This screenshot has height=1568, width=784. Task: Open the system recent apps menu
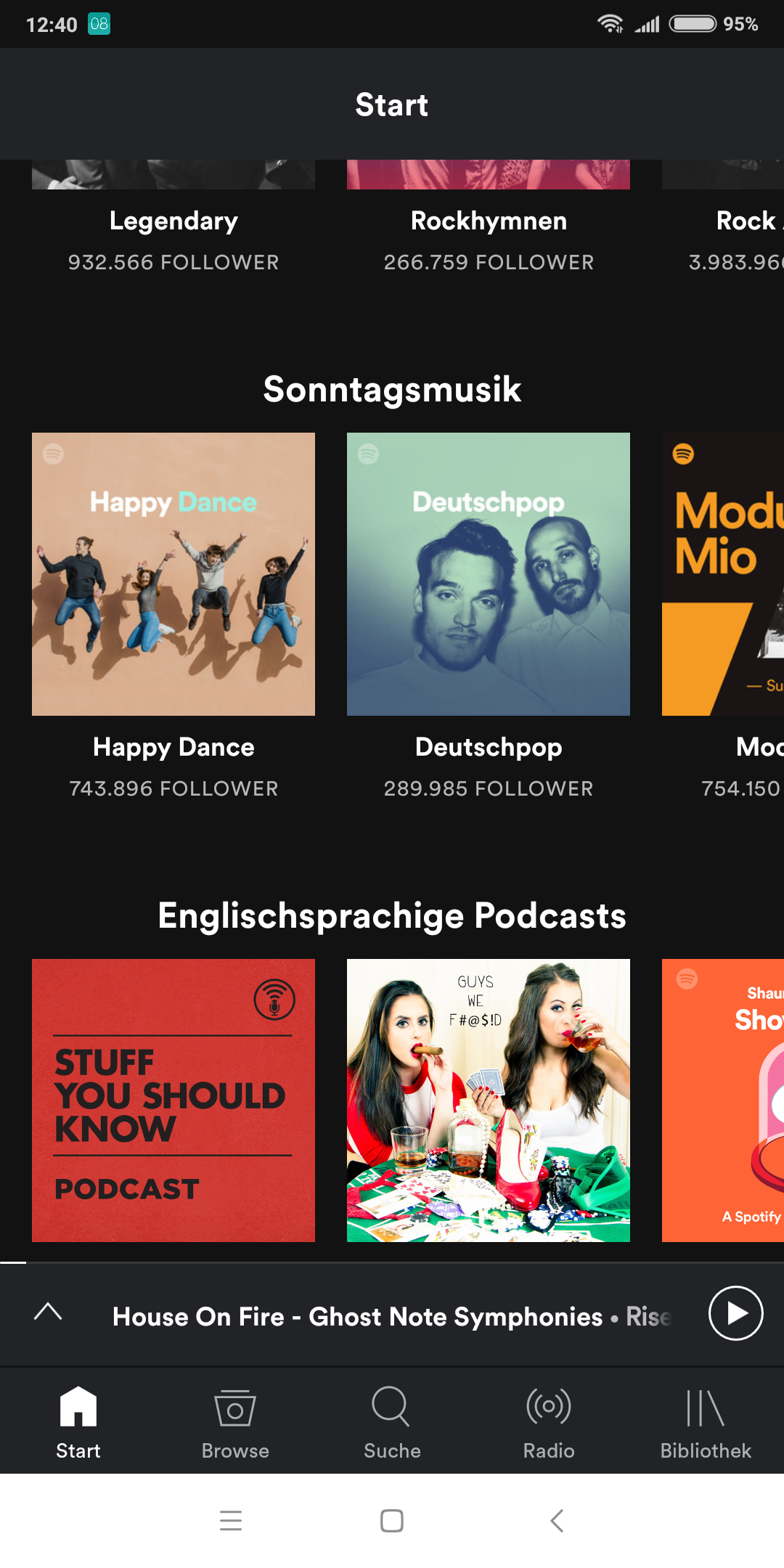(231, 1520)
